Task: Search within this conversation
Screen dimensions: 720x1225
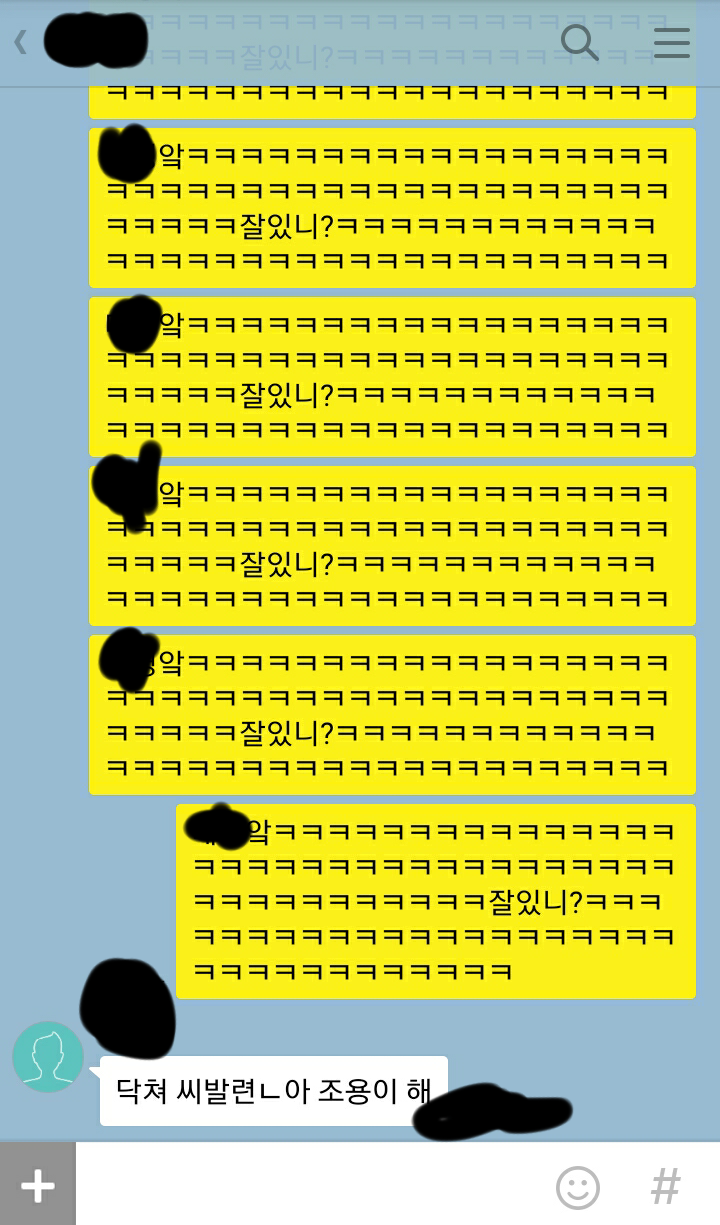Action: point(579,42)
